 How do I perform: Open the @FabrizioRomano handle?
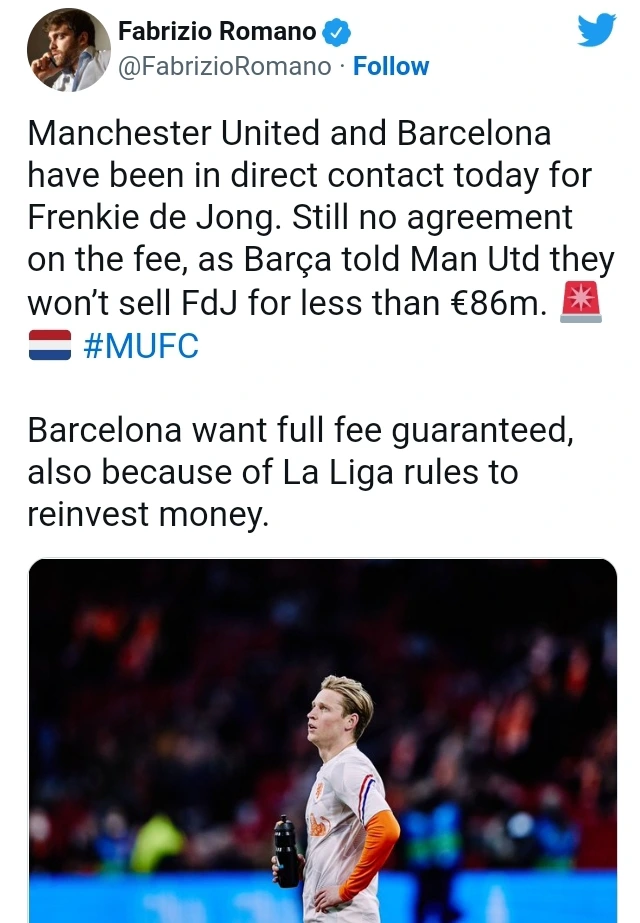tap(225, 66)
